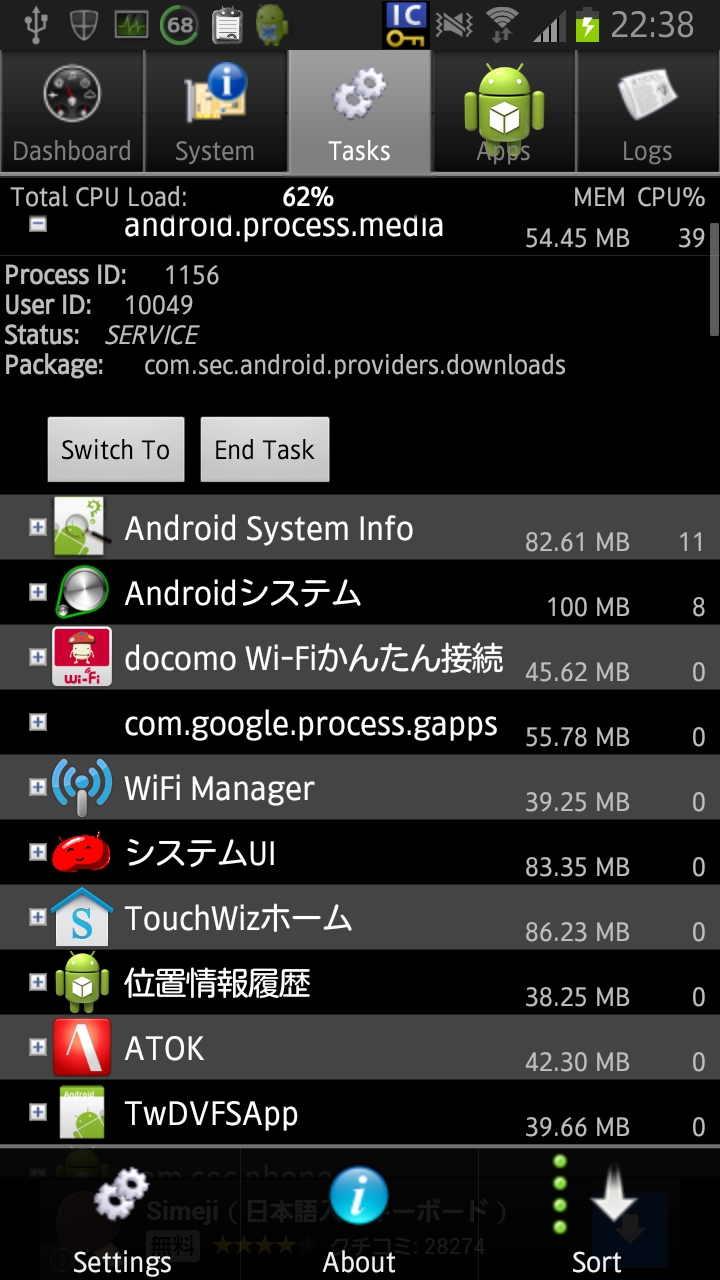The width and height of the screenshot is (720, 1280).
Task: Switch to the Dashboard tab
Action: tap(72, 112)
